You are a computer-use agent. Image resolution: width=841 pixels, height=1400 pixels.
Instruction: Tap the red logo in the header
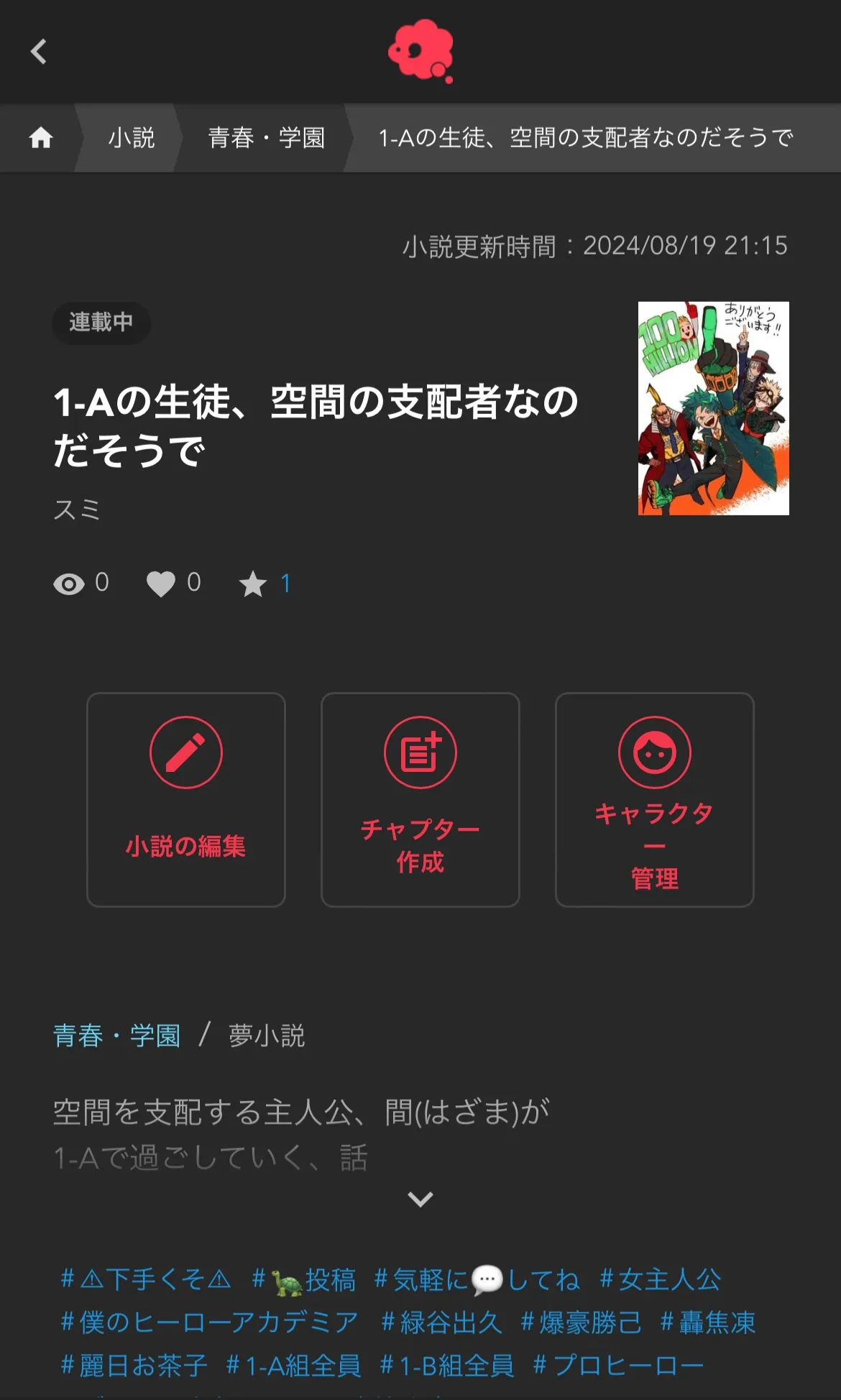pos(420,51)
